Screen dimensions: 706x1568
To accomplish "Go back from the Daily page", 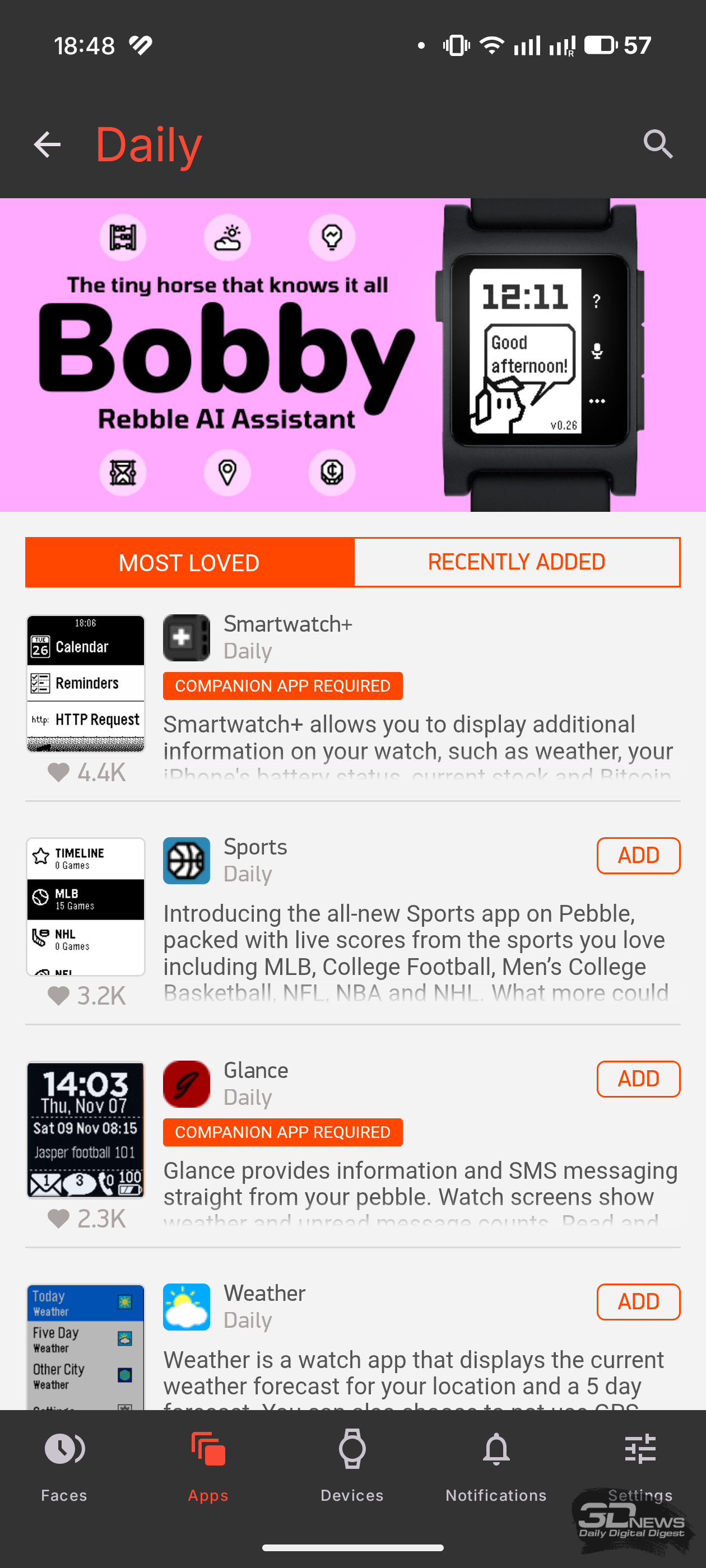I will (x=47, y=144).
